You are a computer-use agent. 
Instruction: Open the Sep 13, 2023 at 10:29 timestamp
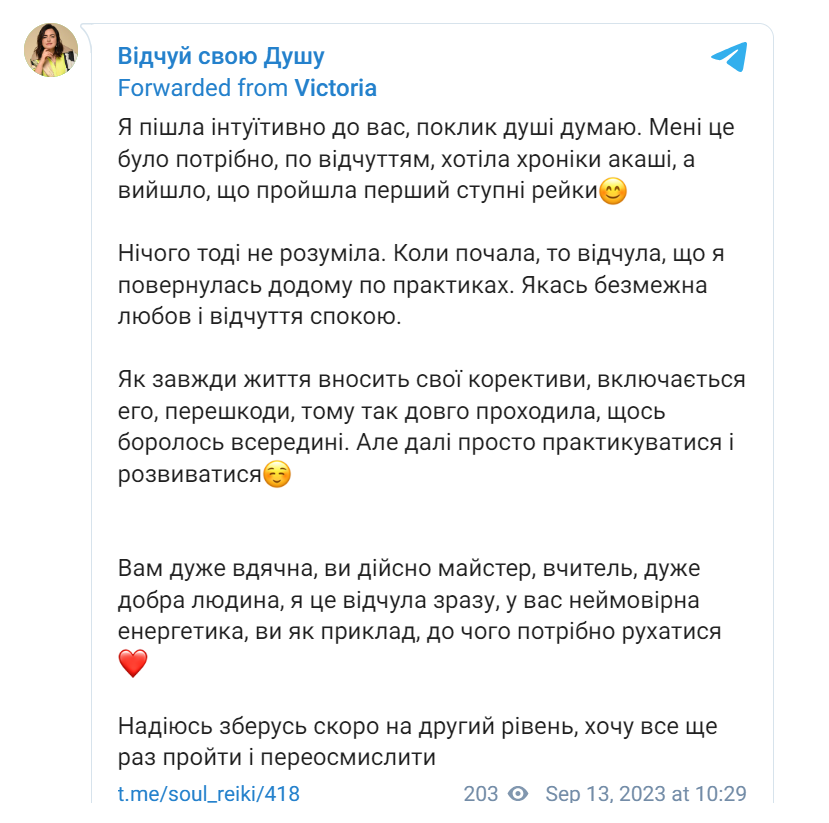click(x=645, y=794)
